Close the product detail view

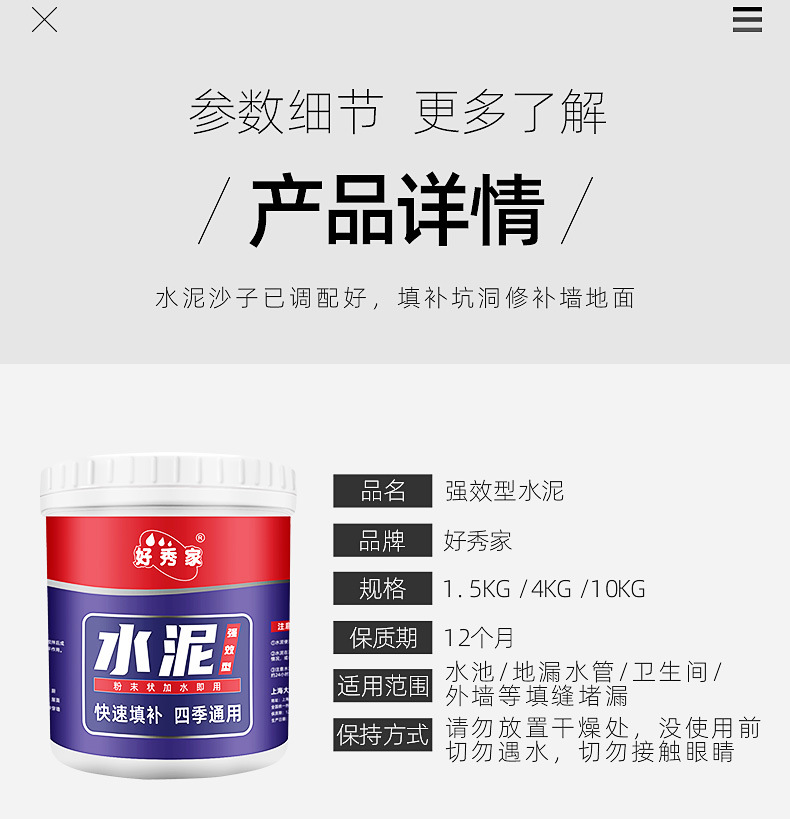pos(44,20)
